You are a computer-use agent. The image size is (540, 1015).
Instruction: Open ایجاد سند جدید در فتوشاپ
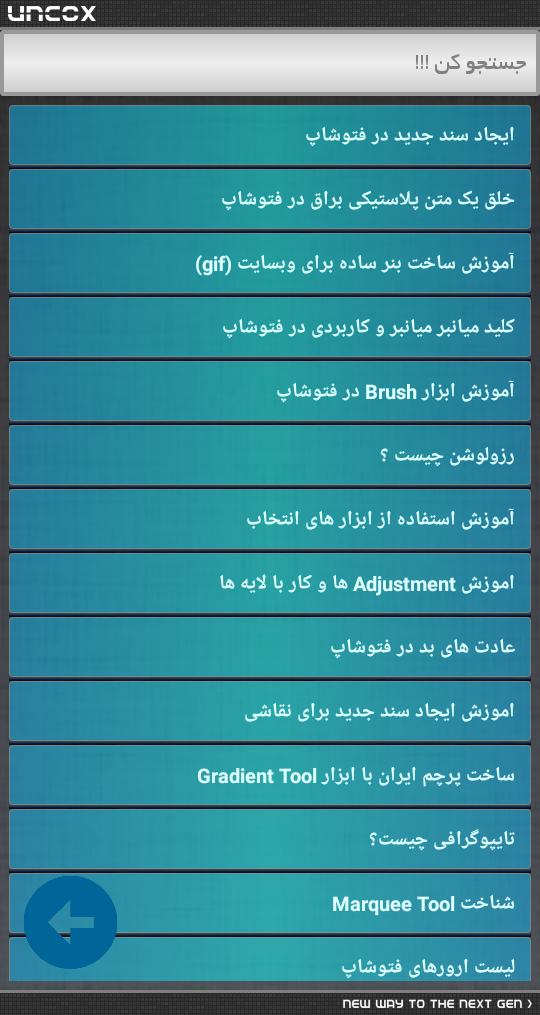coord(270,135)
